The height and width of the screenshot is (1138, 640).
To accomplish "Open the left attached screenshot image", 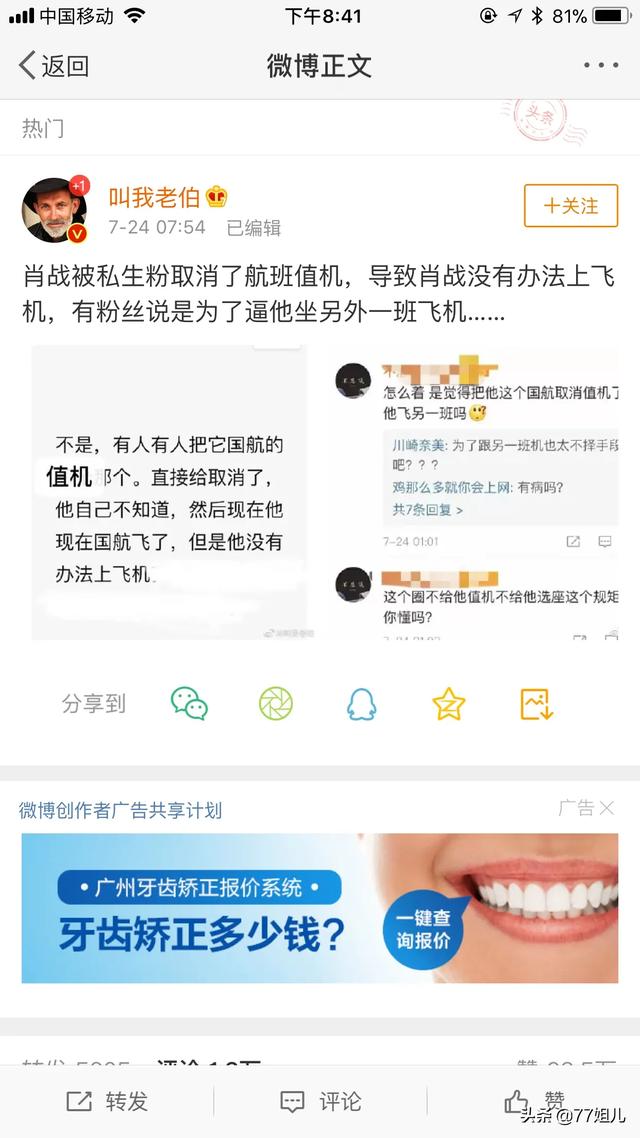I will 170,492.
